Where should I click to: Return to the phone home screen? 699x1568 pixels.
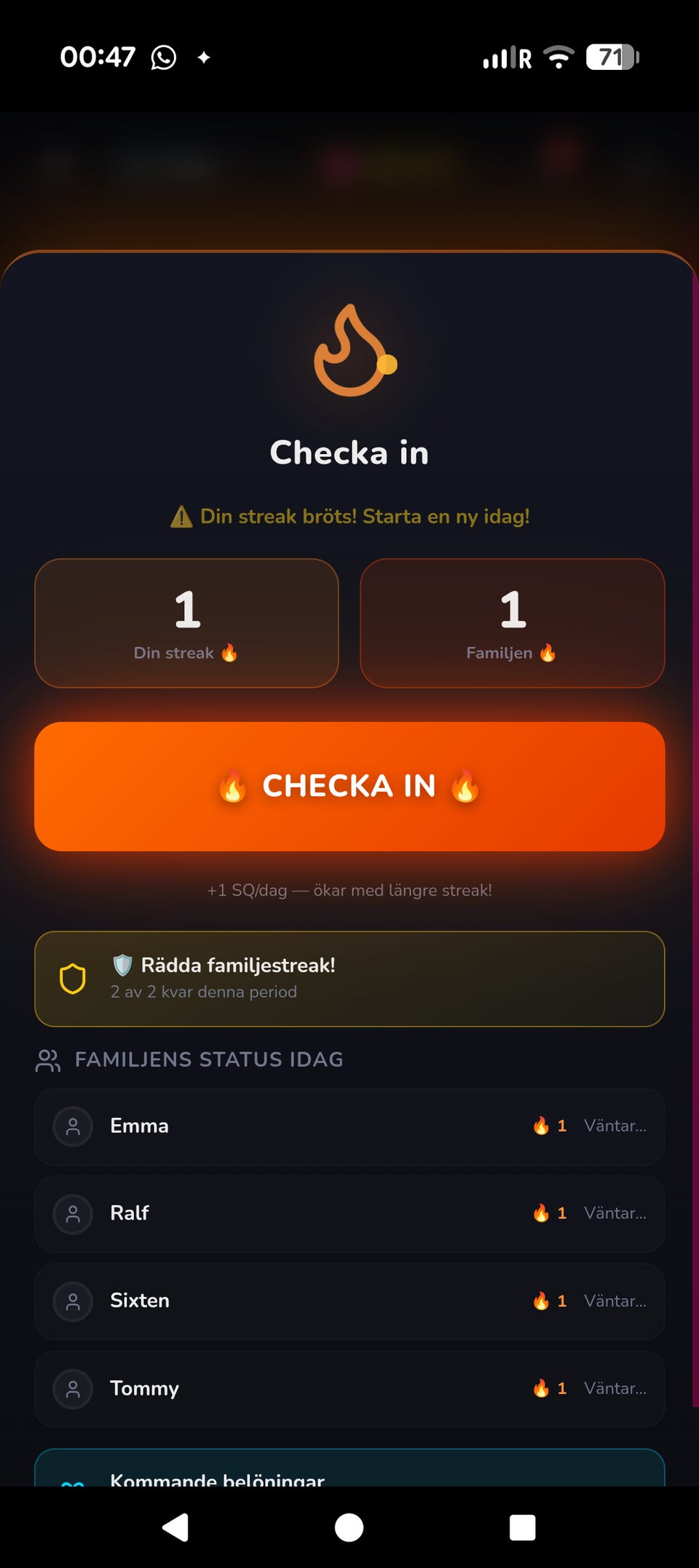pos(349,1527)
